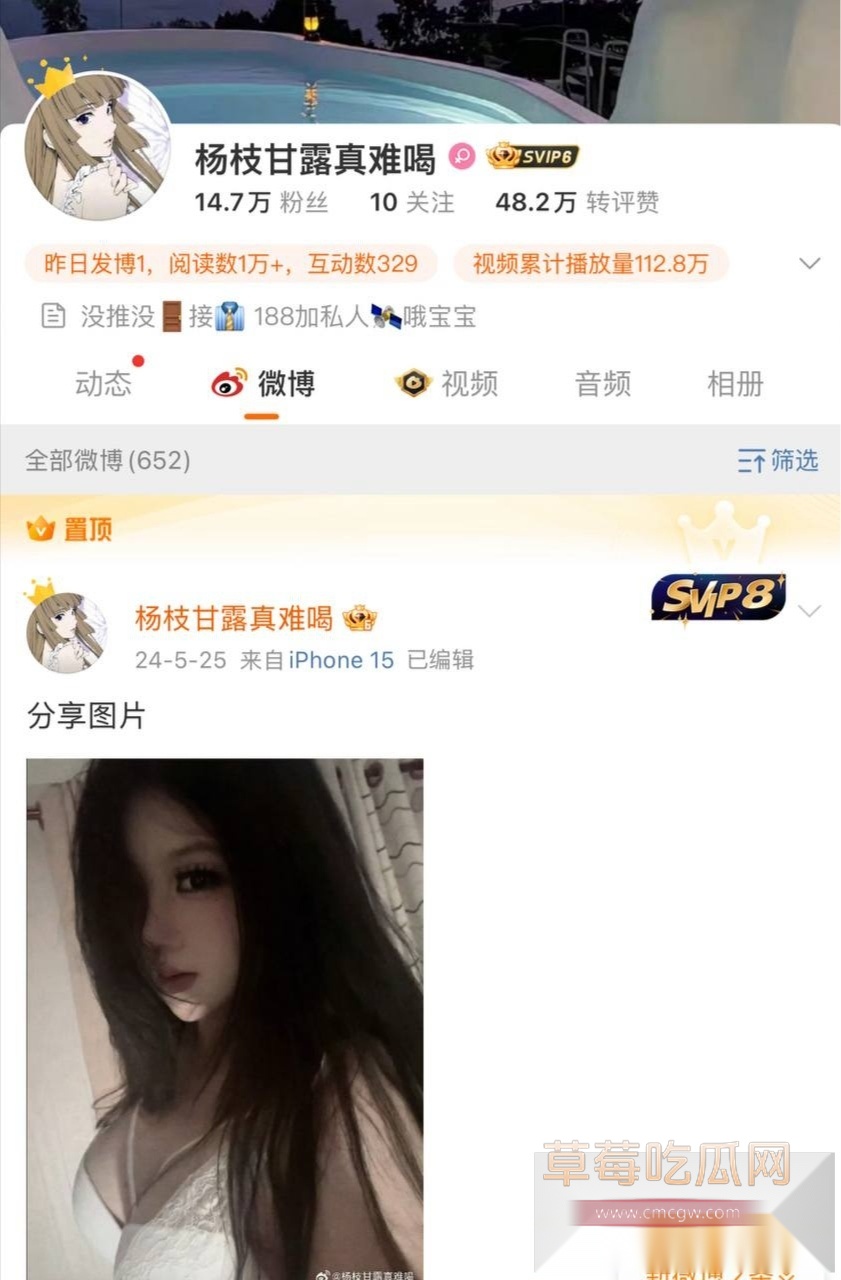Click the crown badge beside the pinned post author
This screenshot has height=1280, width=841.
(x=362, y=619)
